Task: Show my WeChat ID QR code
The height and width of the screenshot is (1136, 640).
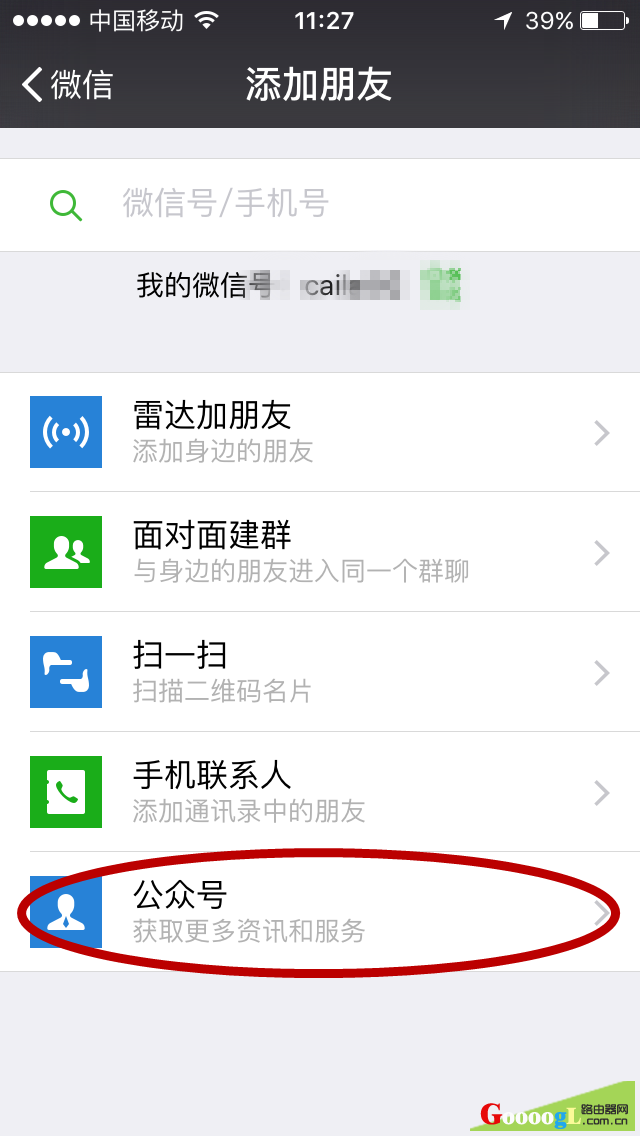Action: [x=442, y=285]
